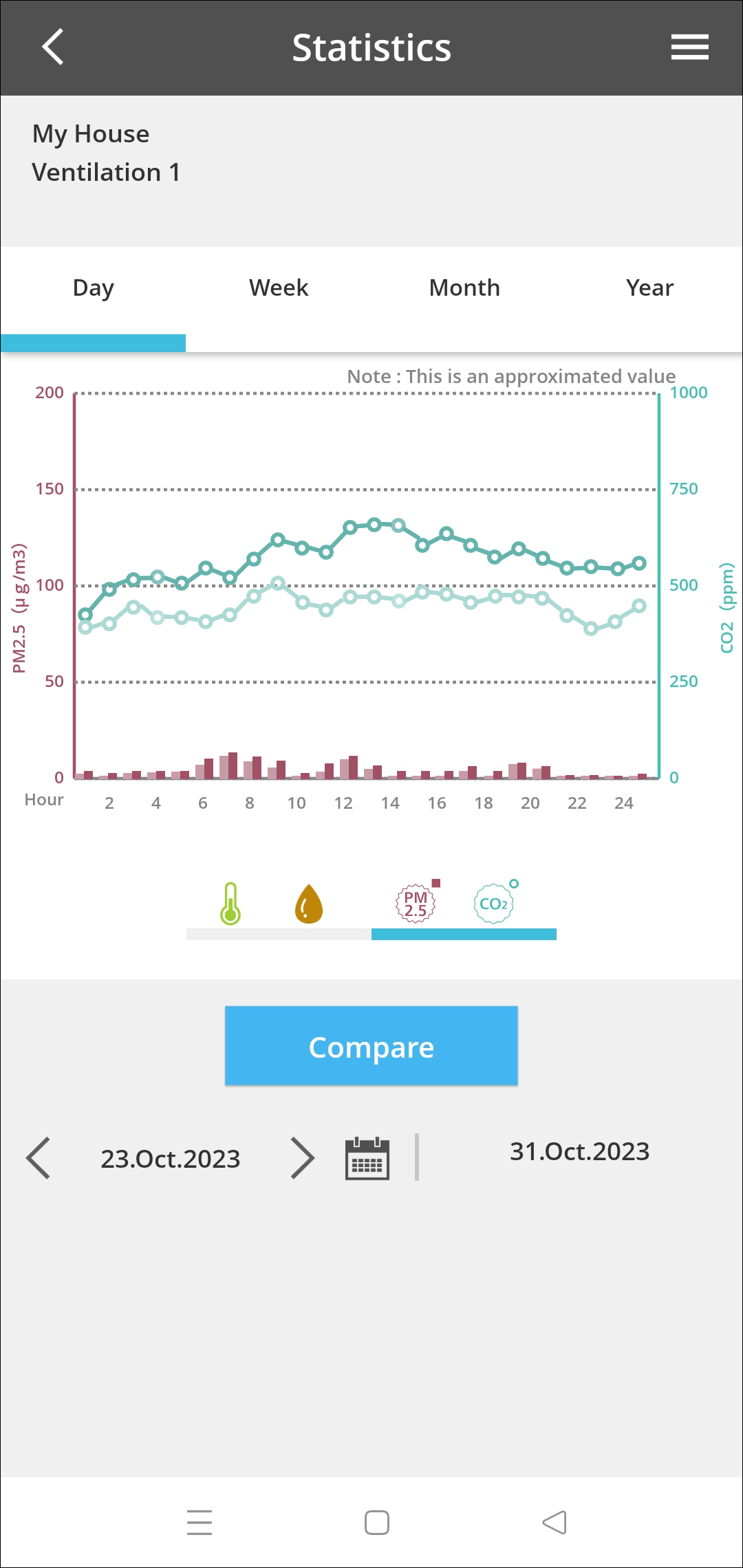
Task: Switch to the Week tab
Action: pos(279,288)
